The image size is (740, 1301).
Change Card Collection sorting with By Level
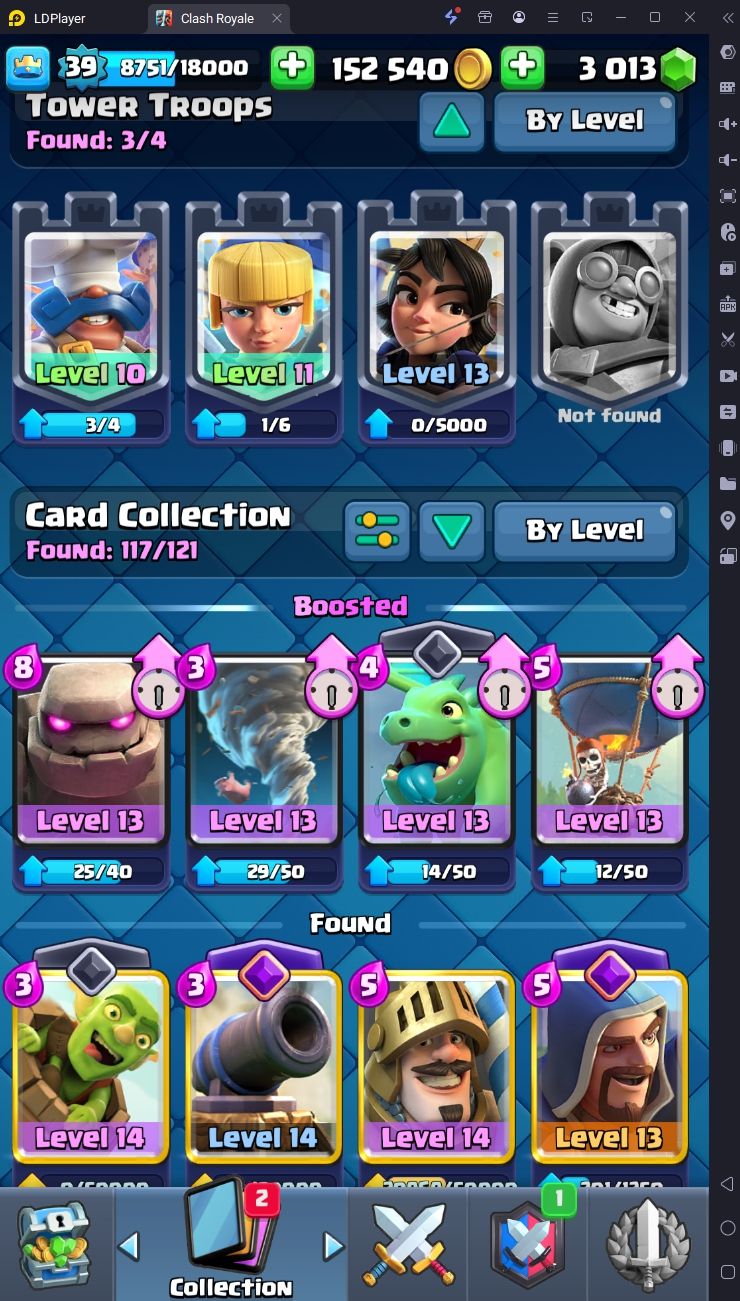[585, 530]
